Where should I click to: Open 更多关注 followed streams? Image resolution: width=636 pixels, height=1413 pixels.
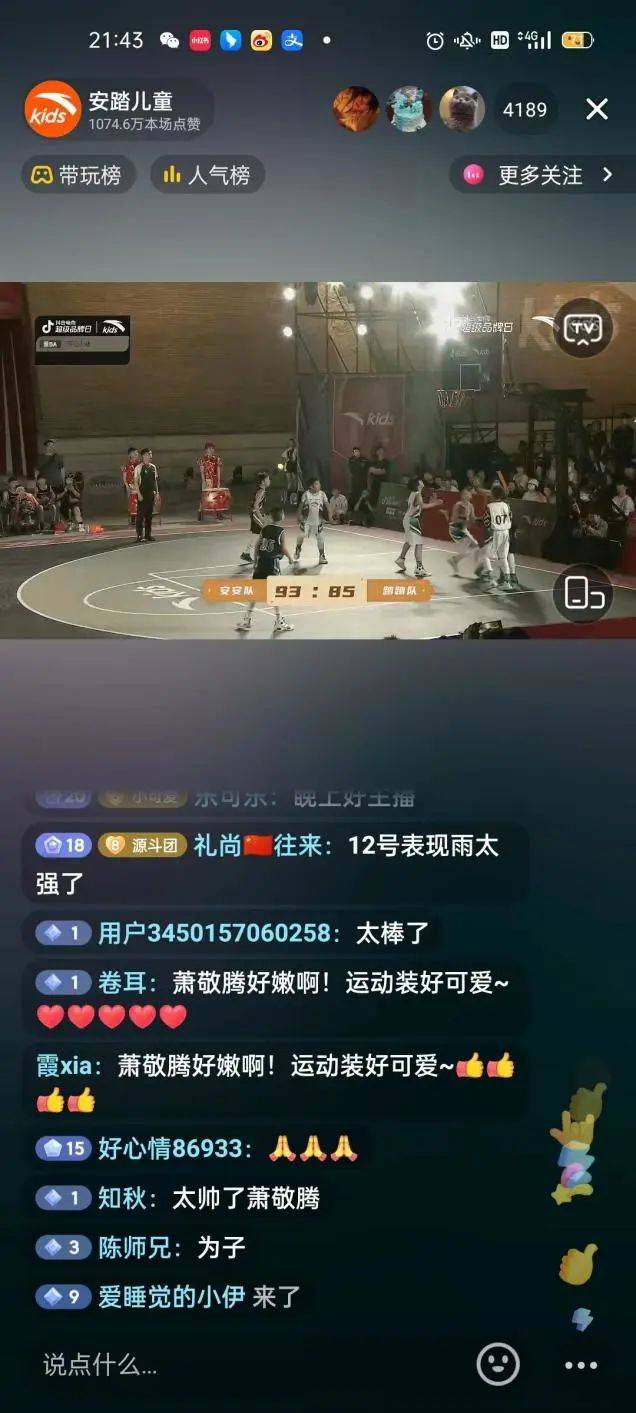540,175
